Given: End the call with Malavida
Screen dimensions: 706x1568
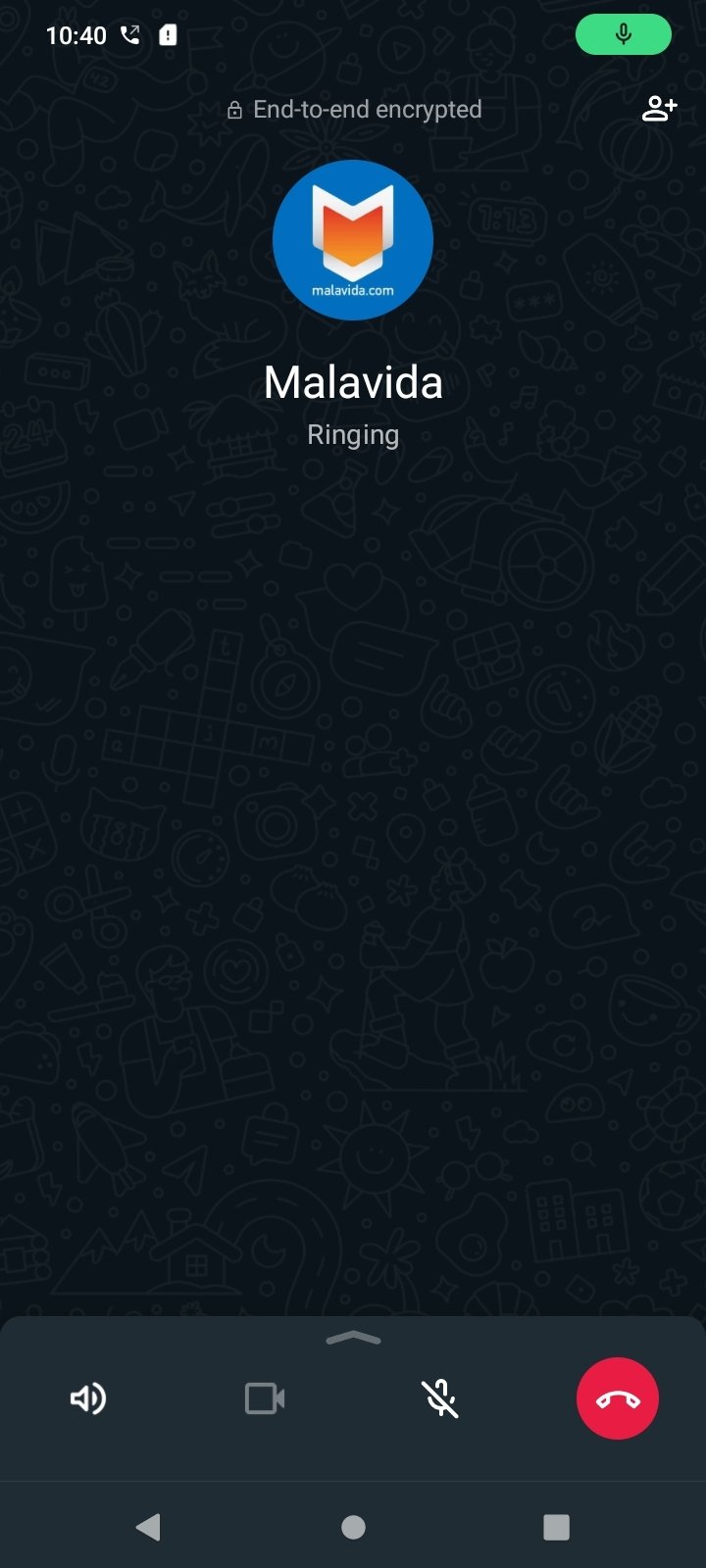Looking at the screenshot, I should [x=618, y=1398].
